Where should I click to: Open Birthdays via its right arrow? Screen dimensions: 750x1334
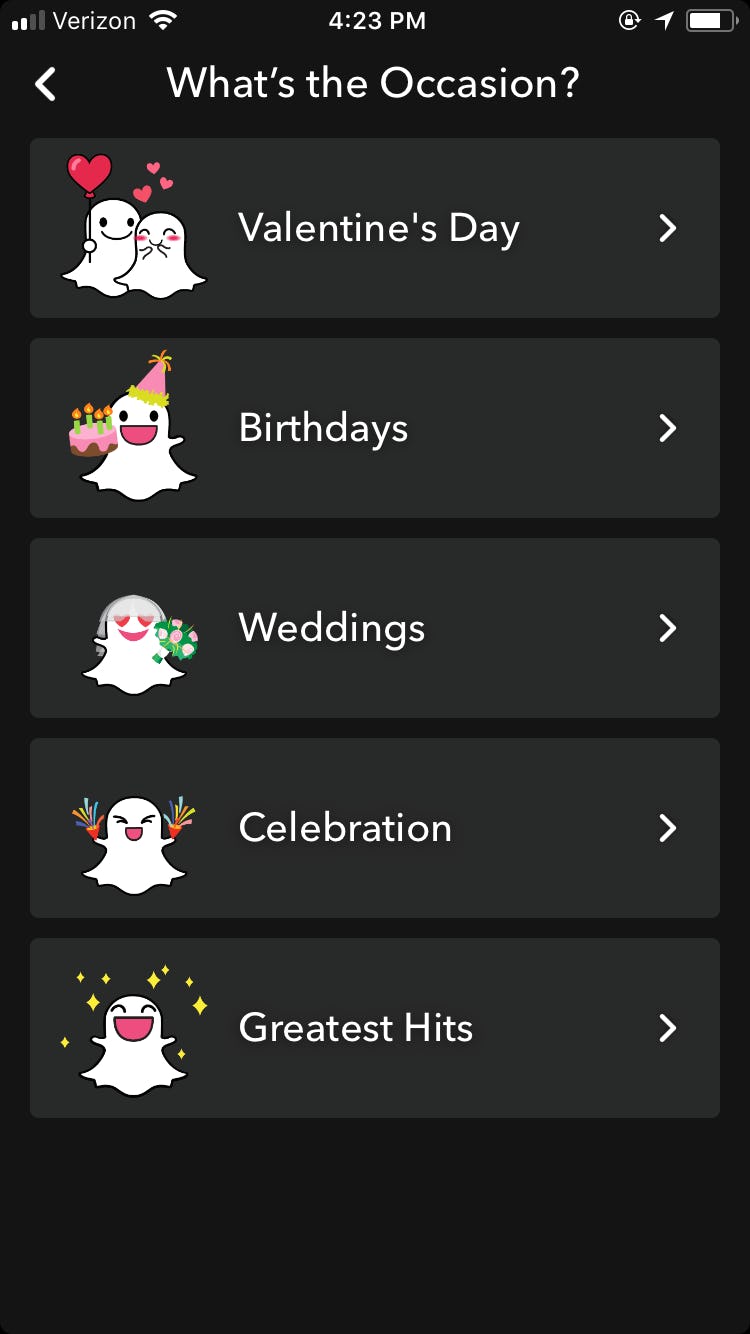(x=668, y=428)
